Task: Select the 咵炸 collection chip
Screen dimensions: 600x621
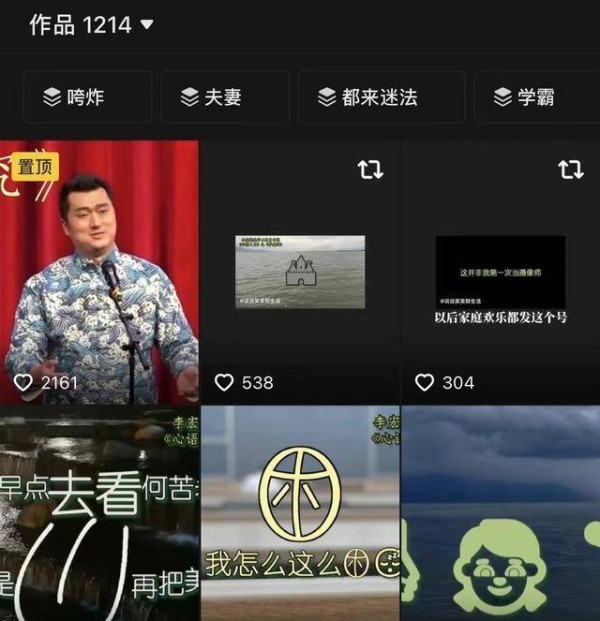Action: pyautogui.click(x=87, y=97)
